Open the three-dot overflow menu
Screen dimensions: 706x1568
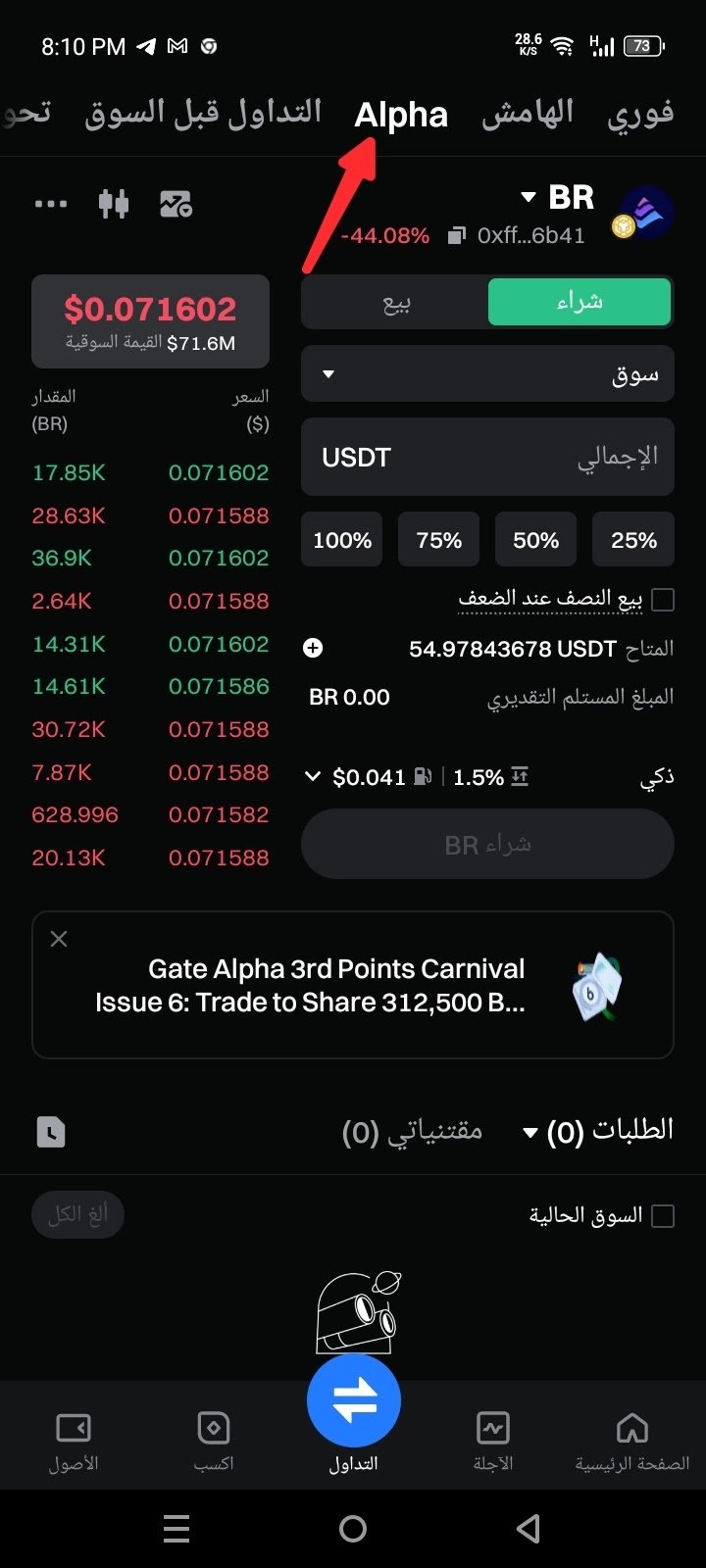point(51,204)
